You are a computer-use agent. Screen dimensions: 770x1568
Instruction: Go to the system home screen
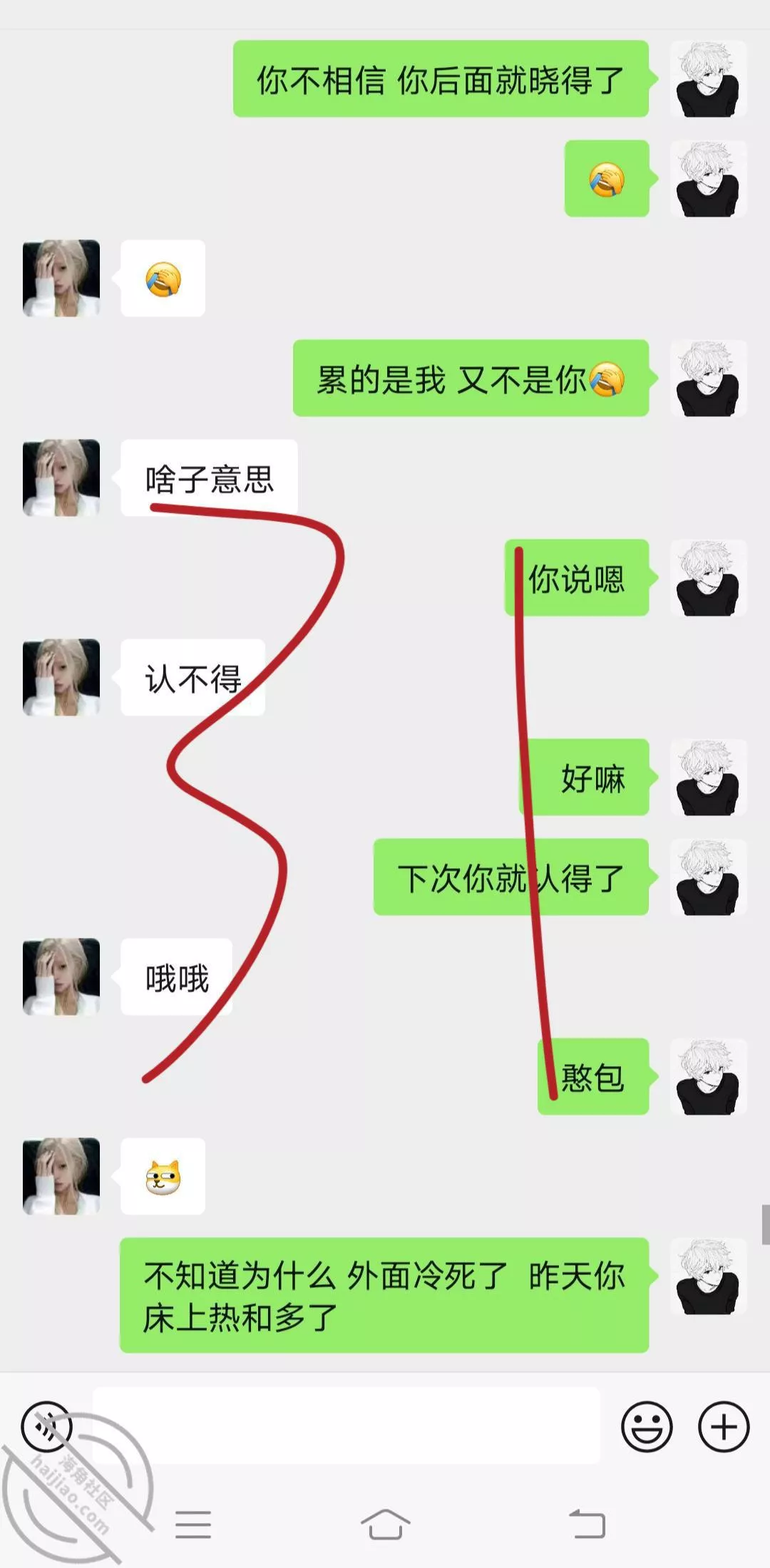pos(385,1525)
